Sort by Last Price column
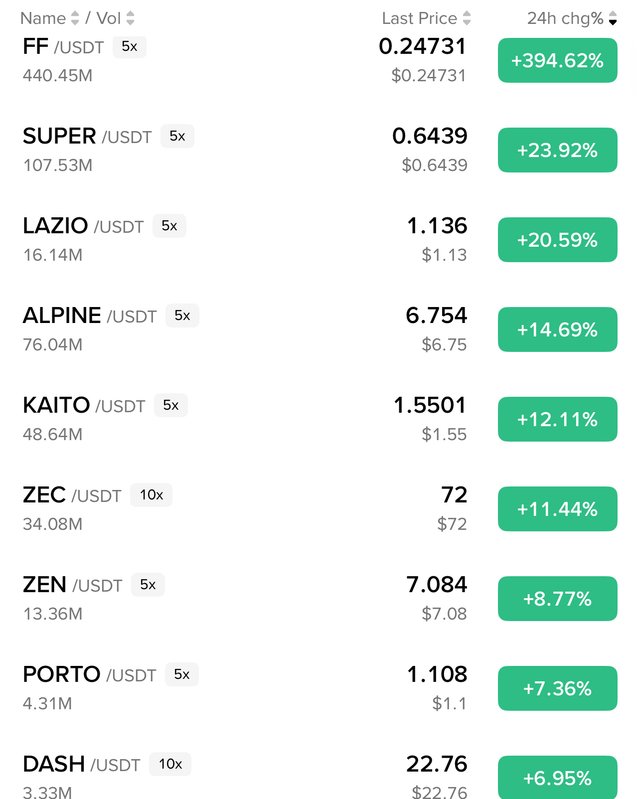Screen dimensions: 640x799 pos(426,18)
